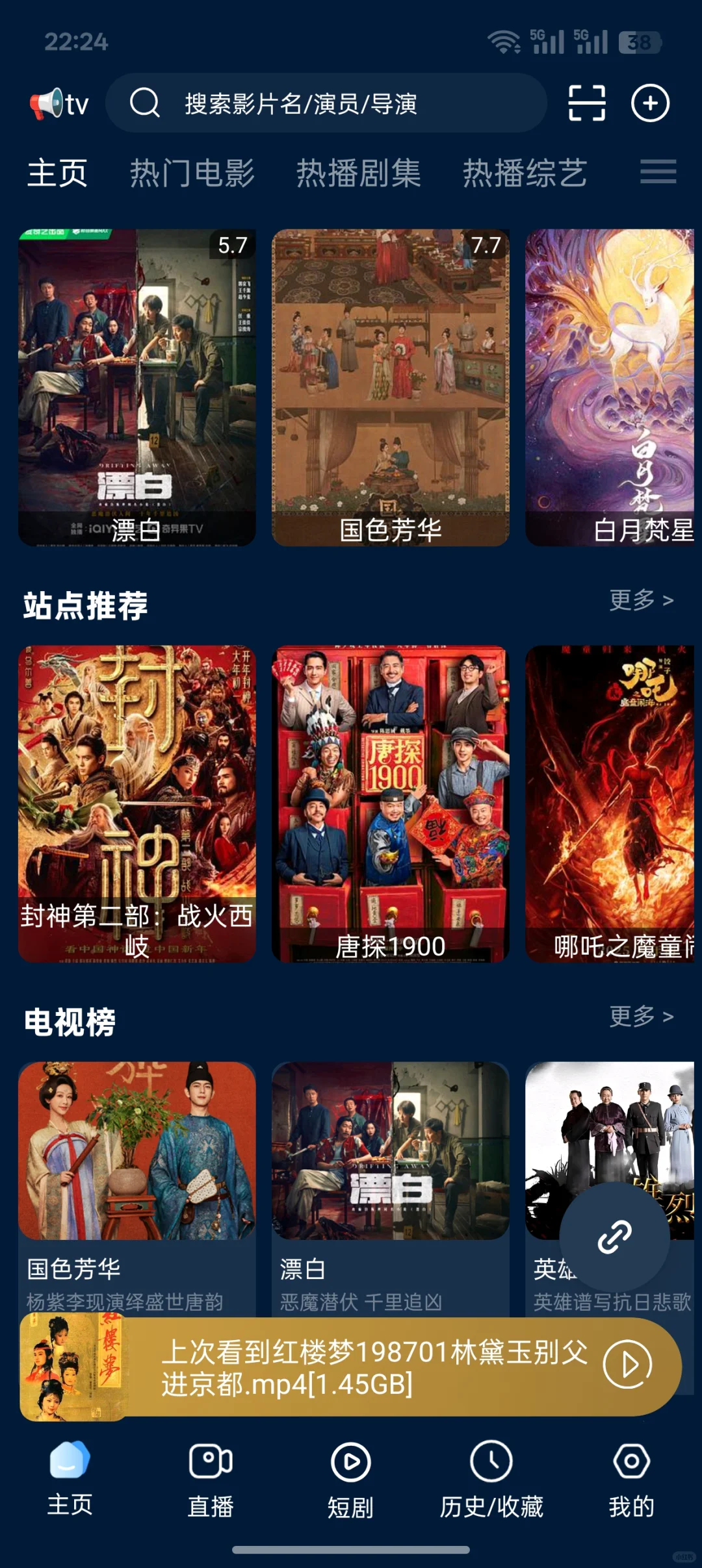Select the 热播综艺 tab
Viewport: 702px width, 1568px height.
coord(525,173)
